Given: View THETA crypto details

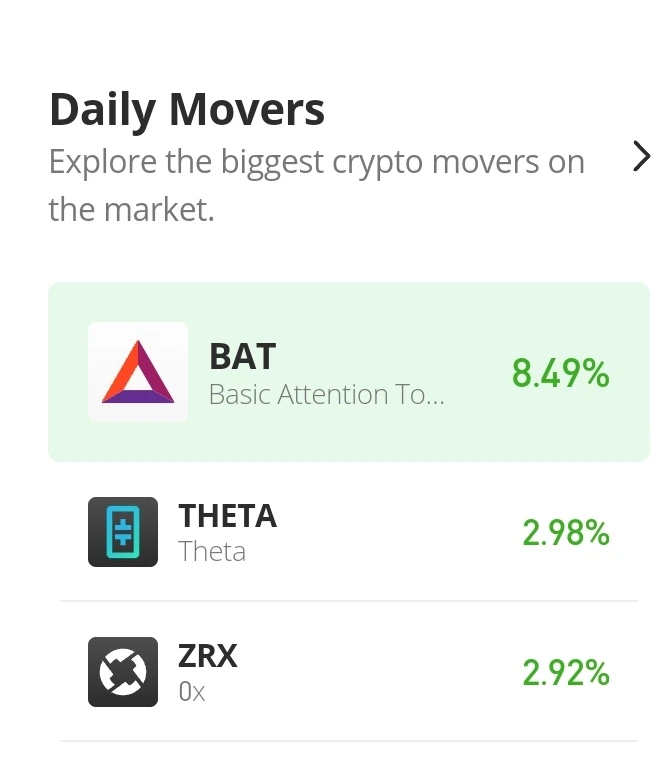Looking at the screenshot, I should pyautogui.click(x=348, y=532).
